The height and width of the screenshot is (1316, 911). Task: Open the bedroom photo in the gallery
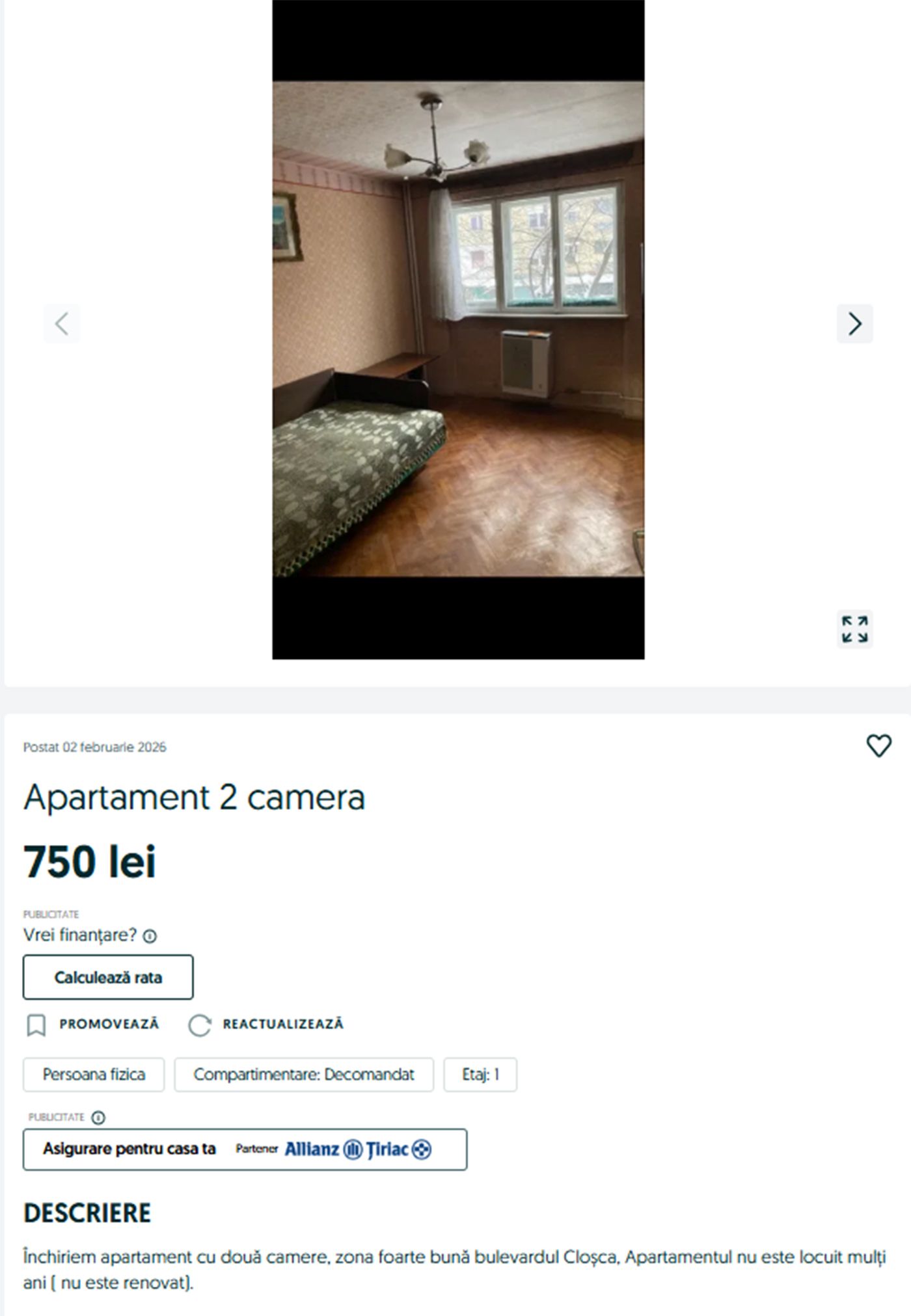click(458, 329)
